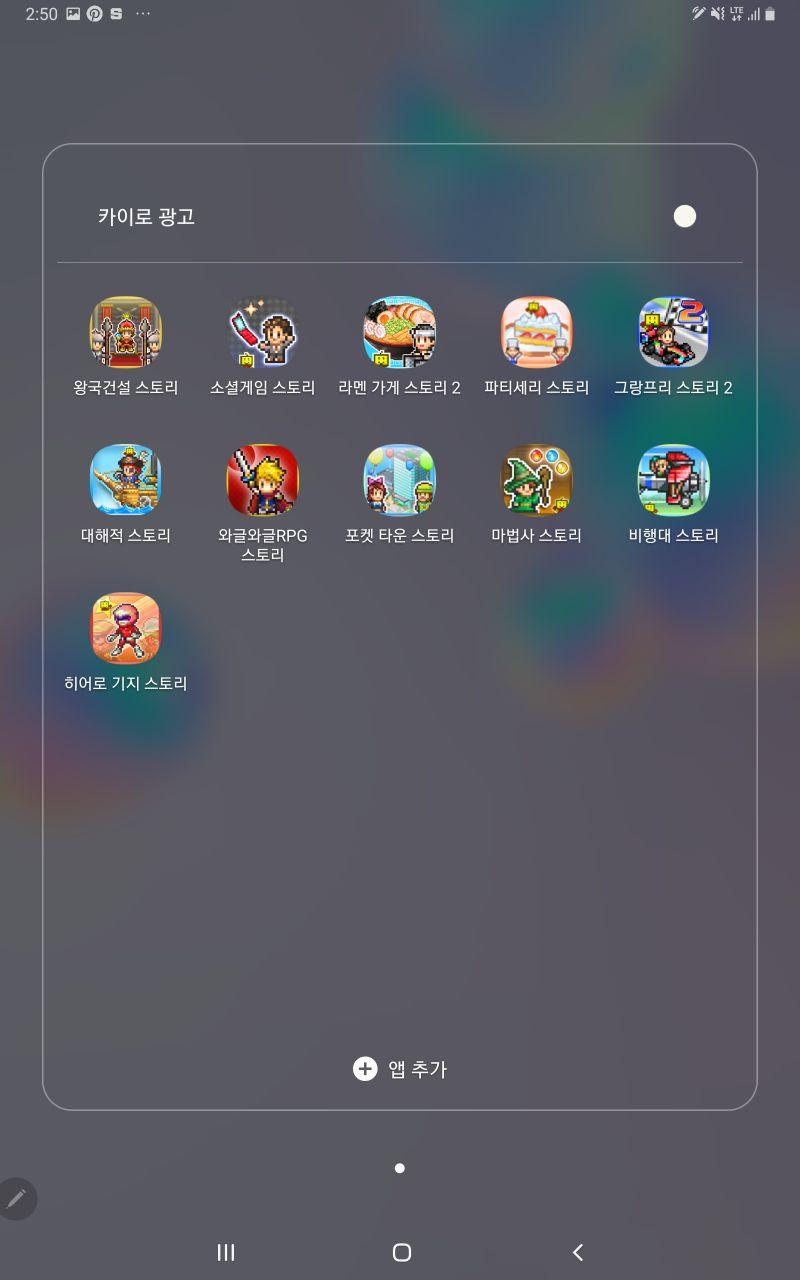
Task: Edit the folder name 카이로 광고
Action: [146, 216]
